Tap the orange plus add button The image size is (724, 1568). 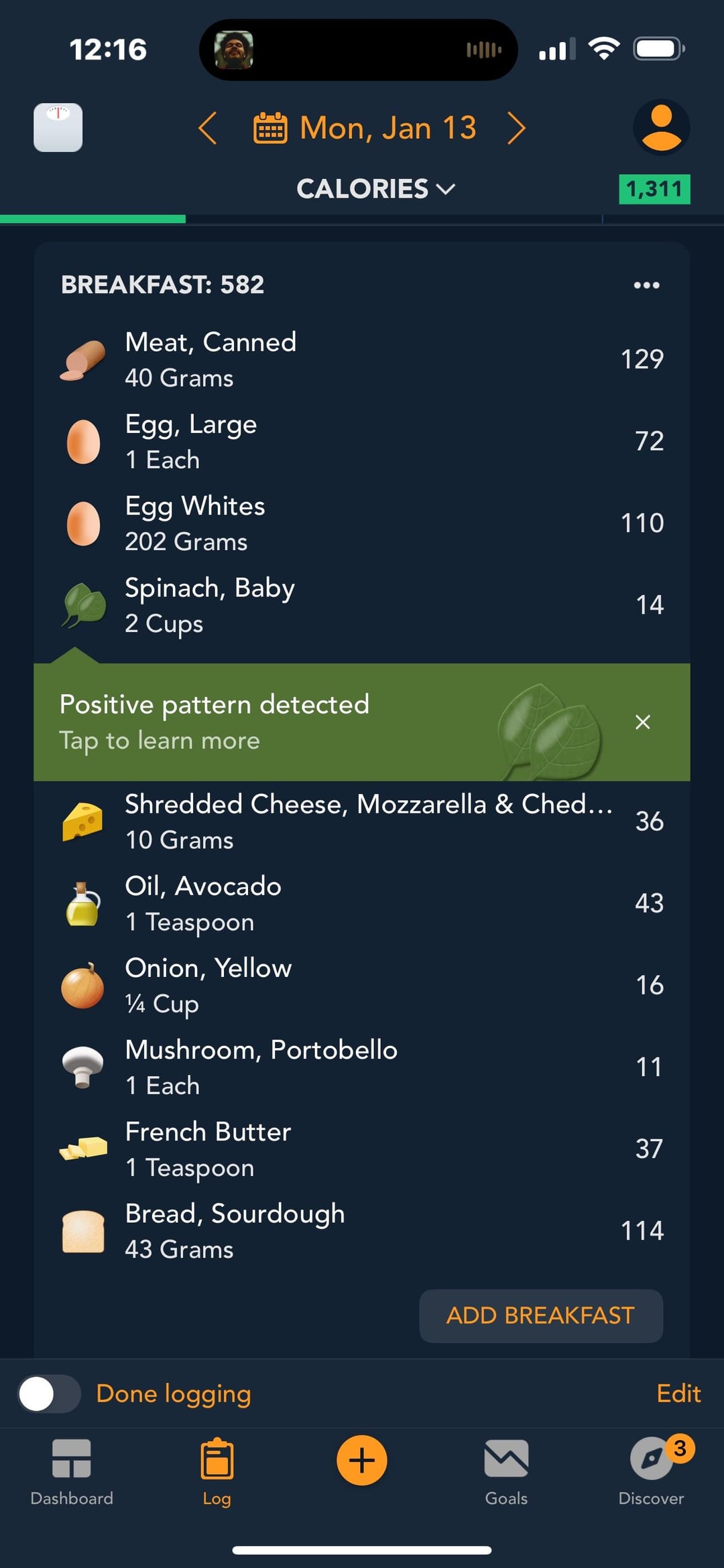click(362, 1460)
